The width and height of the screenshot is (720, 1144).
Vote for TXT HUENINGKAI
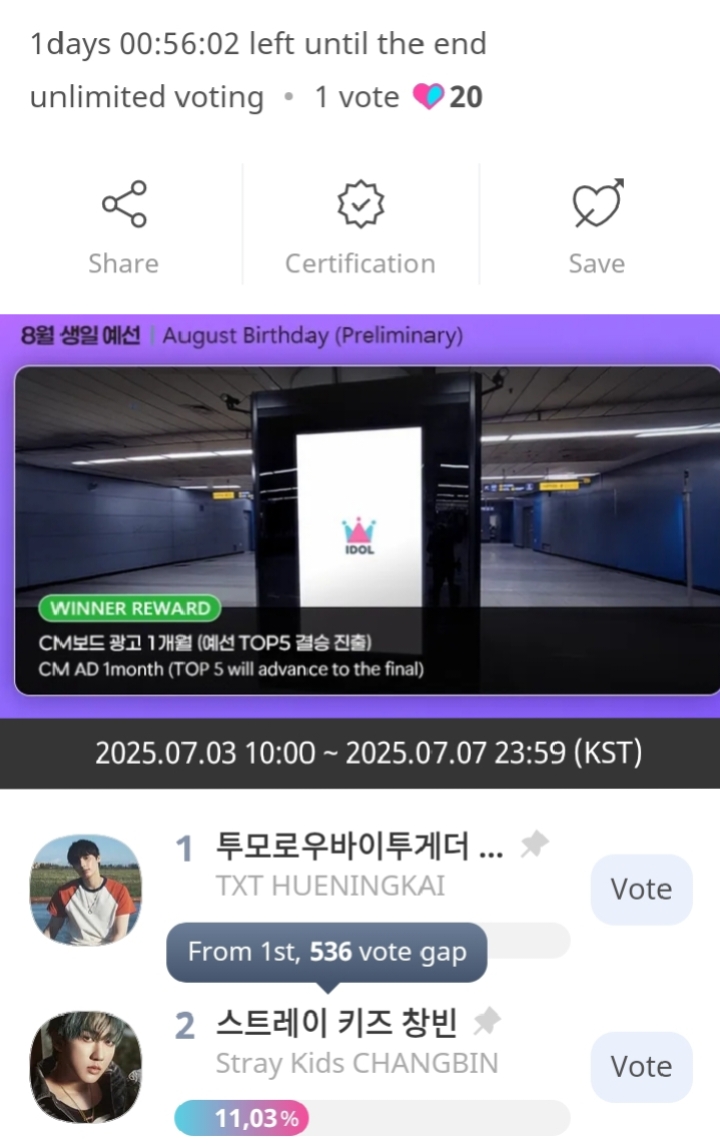(641, 889)
